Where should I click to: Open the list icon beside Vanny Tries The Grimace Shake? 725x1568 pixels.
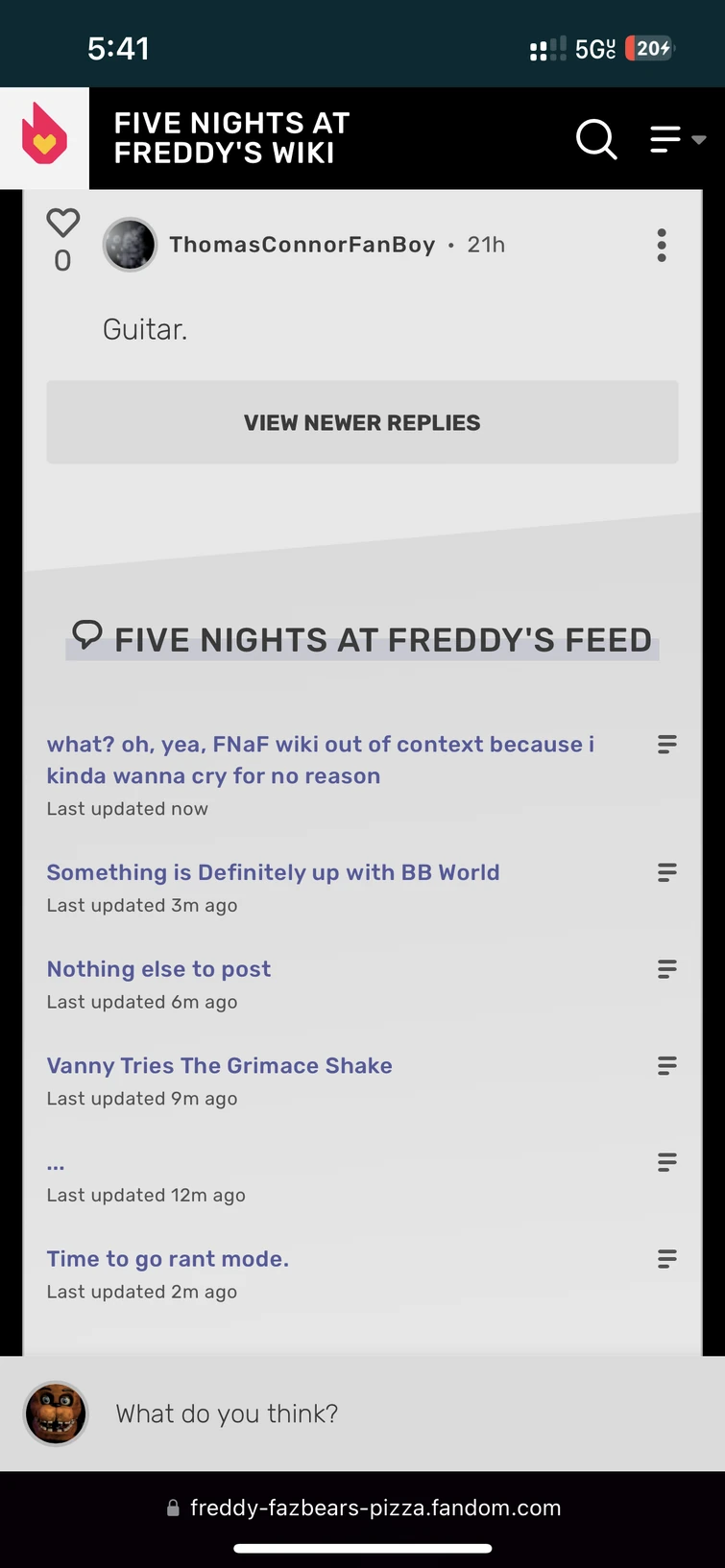(666, 1065)
